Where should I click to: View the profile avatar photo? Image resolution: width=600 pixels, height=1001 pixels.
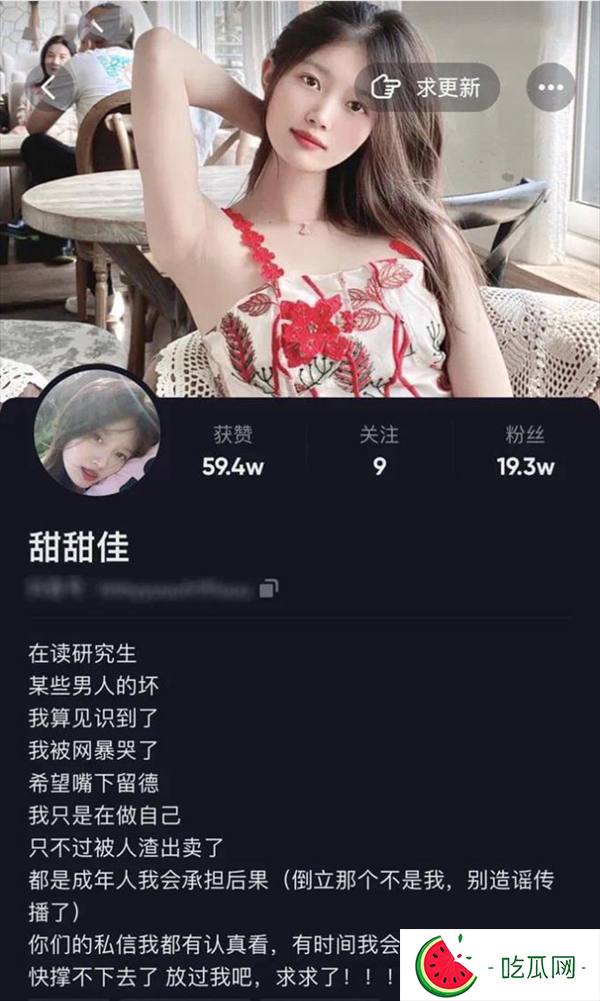(x=97, y=433)
